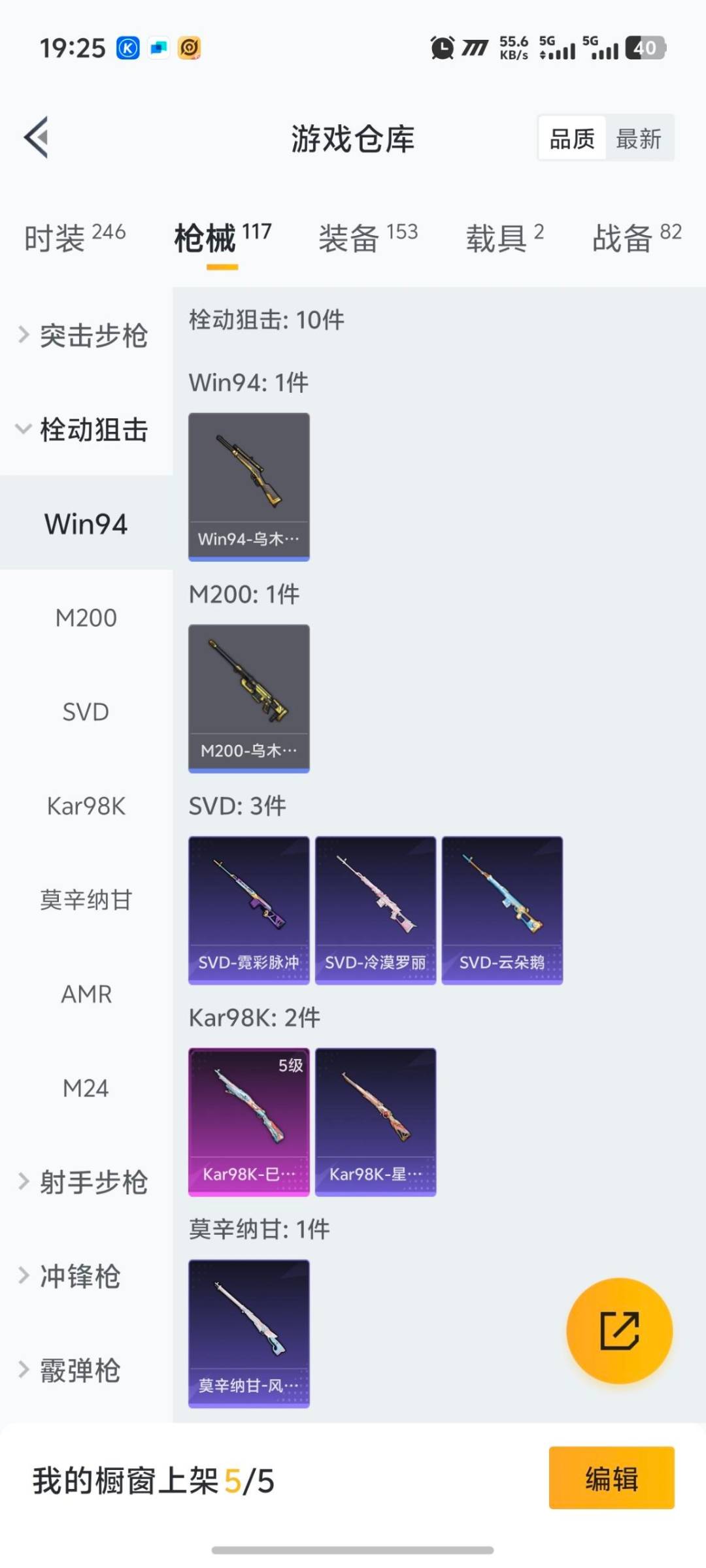Switch sorting to 品质
706x1568 pixels.
click(571, 138)
